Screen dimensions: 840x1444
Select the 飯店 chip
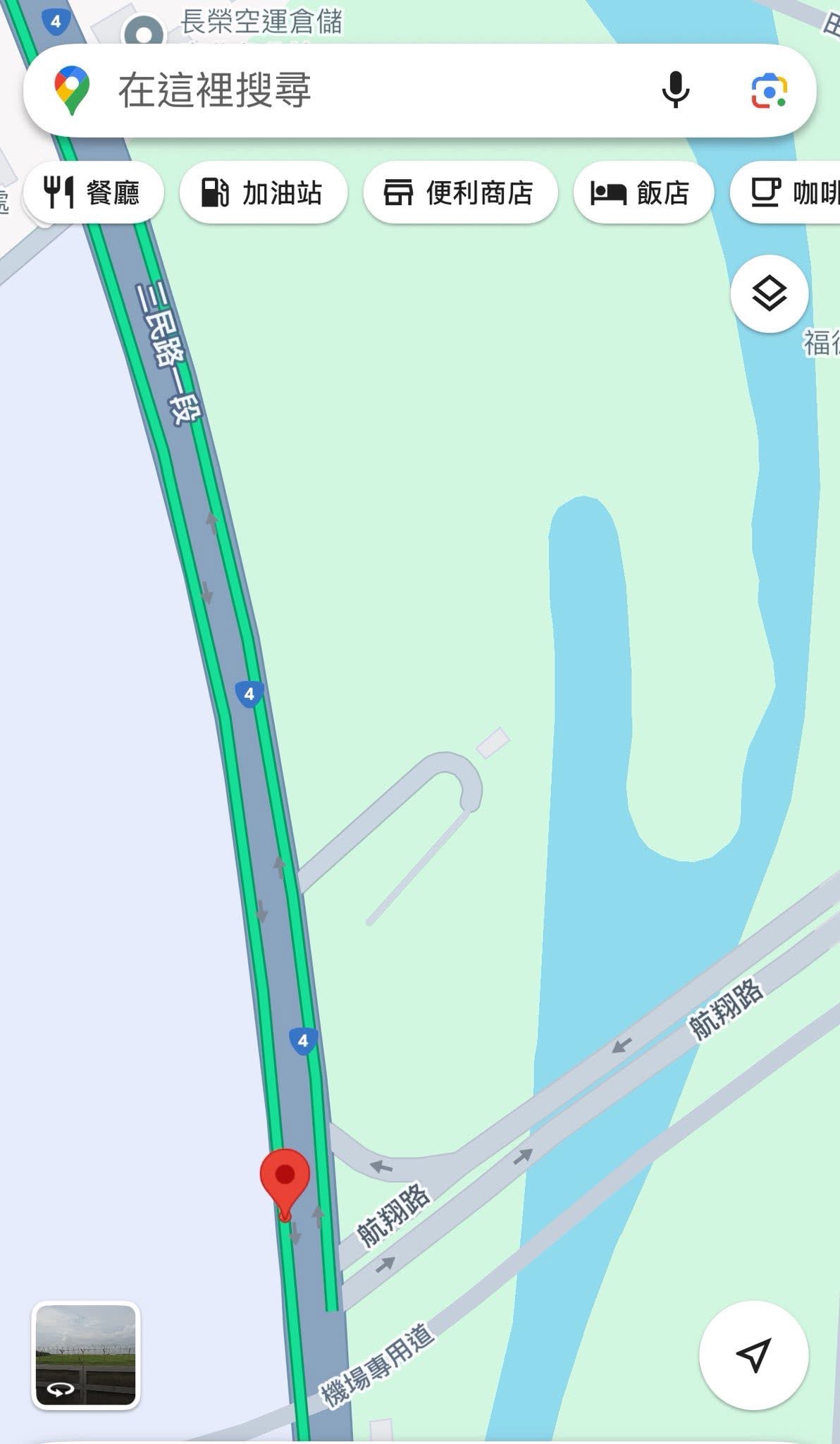tap(643, 192)
